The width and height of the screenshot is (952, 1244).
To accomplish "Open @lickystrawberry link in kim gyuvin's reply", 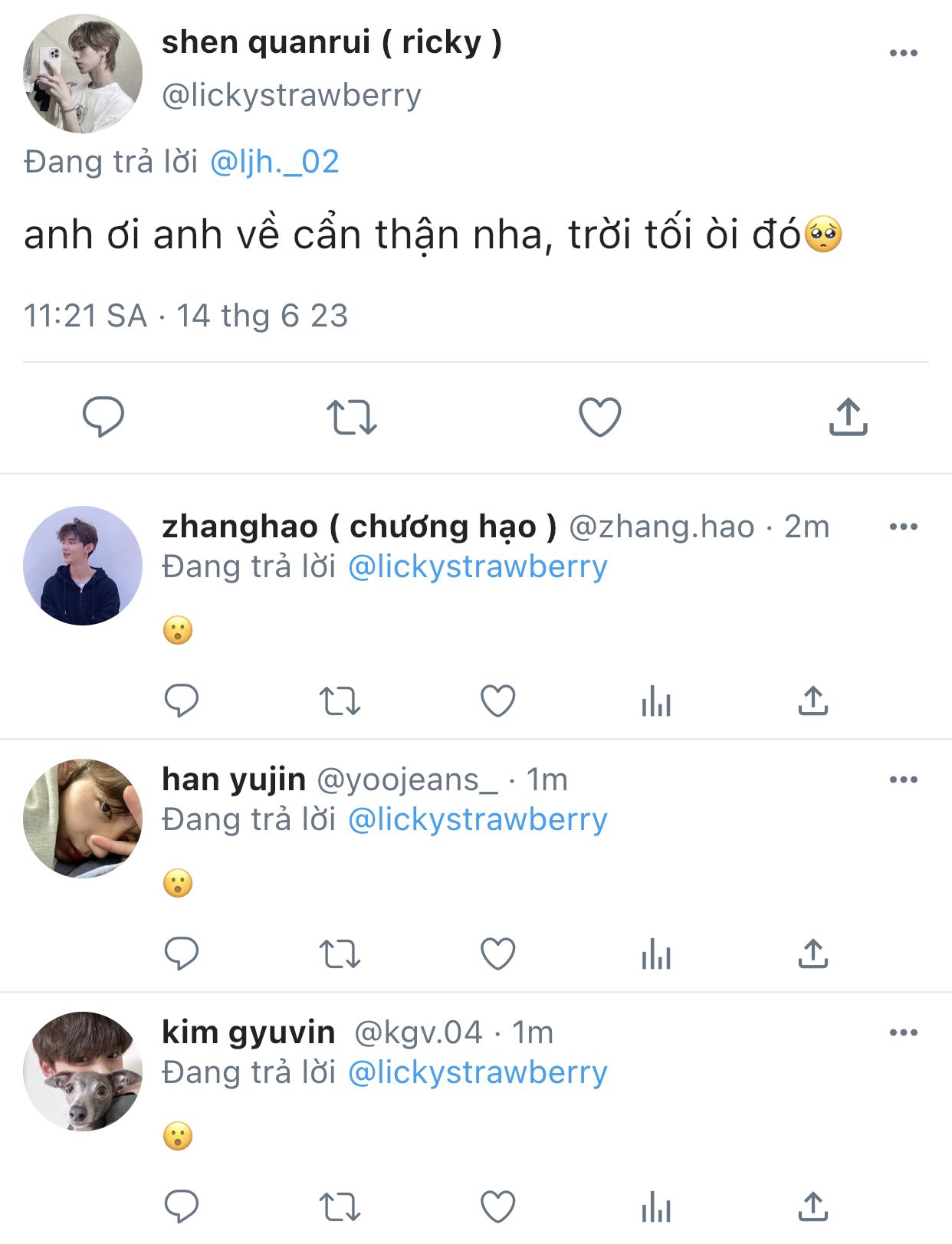I will point(478,1073).
